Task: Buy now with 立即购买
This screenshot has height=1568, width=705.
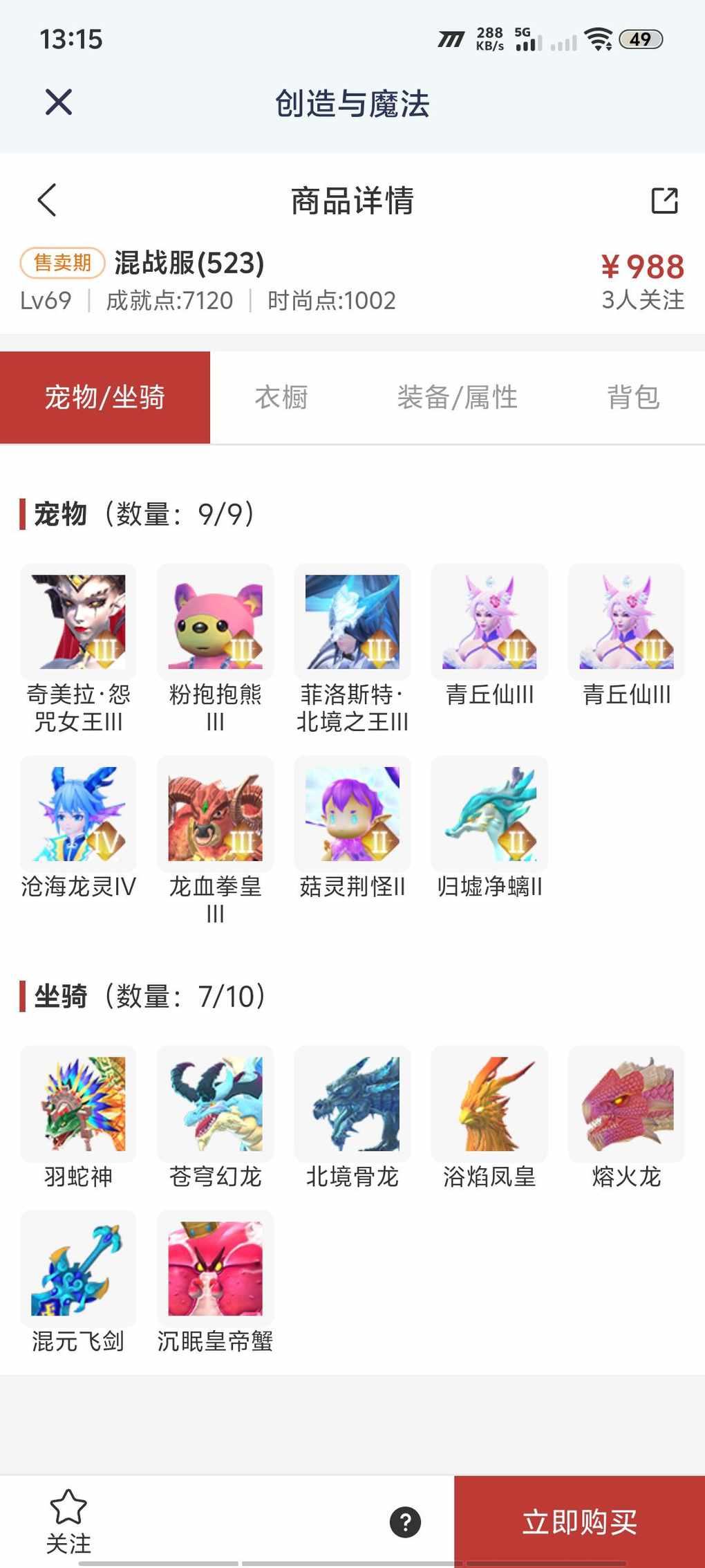Action: [x=579, y=1522]
